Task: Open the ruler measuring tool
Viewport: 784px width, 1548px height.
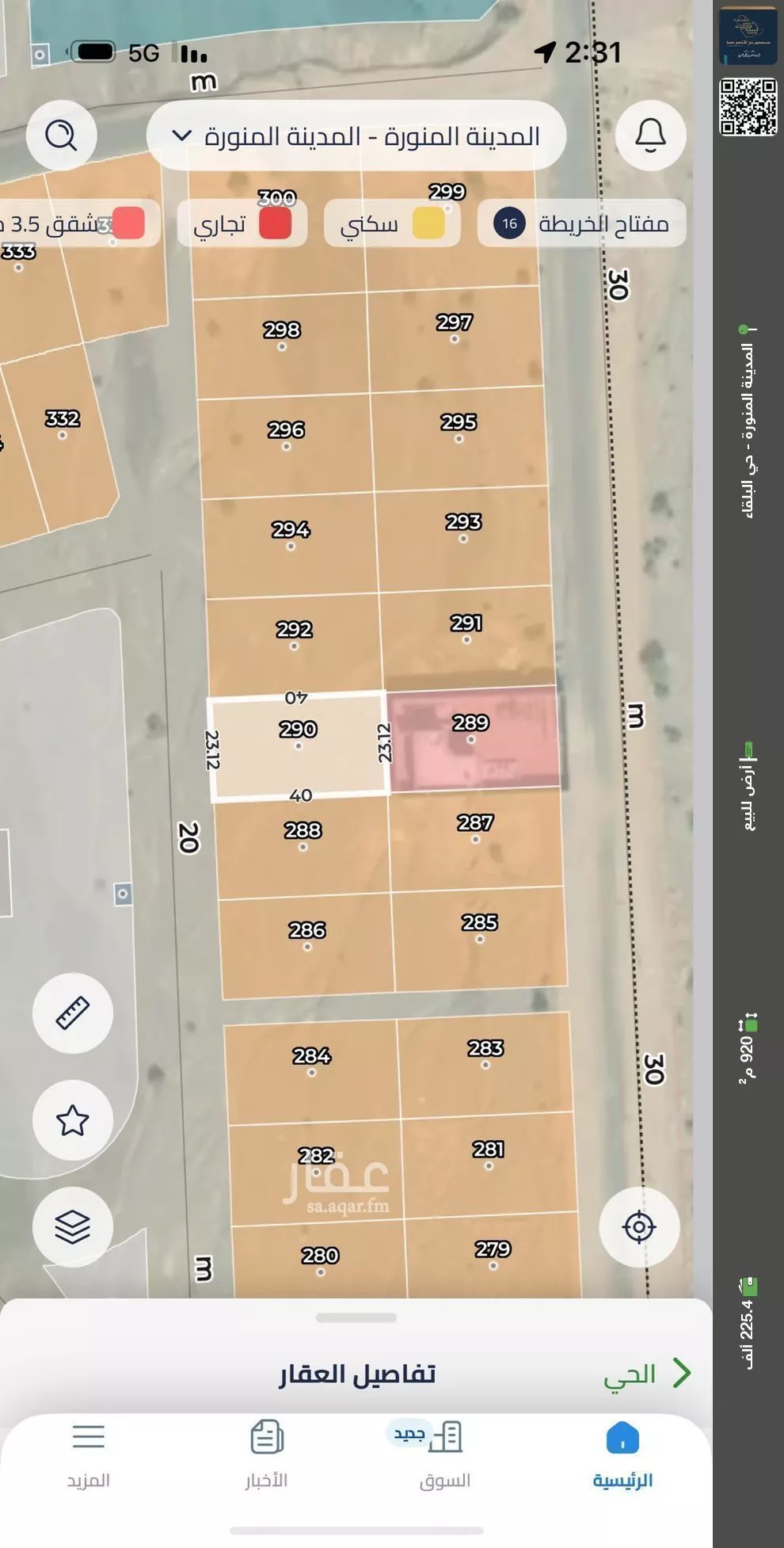Action: click(x=72, y=1013)
